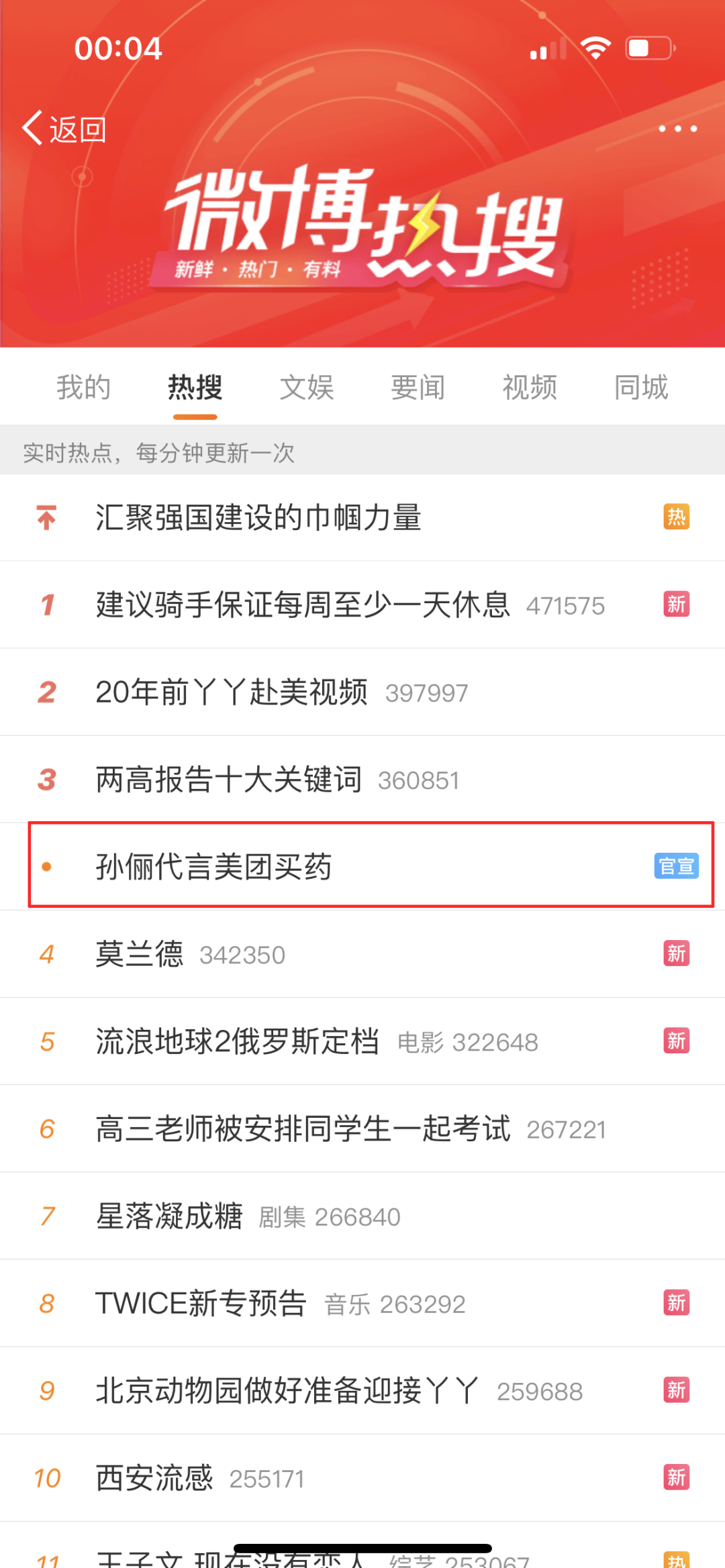725x1568 pixels.
Task: Open topic 星落凝成糖
Action: coord(362,1215)
